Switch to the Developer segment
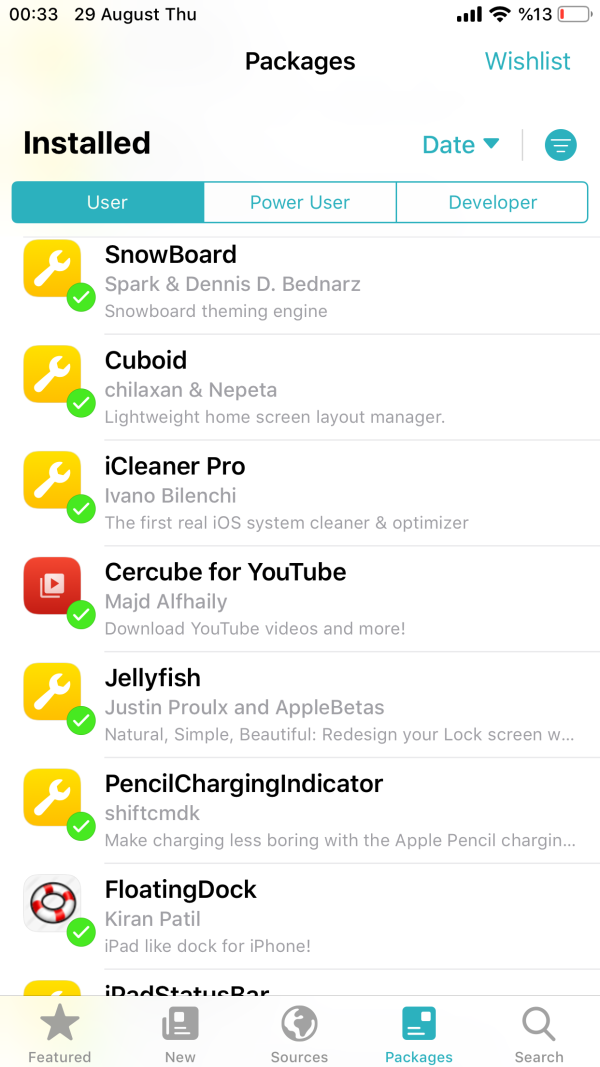600x1067 pixels. (492, 202)
